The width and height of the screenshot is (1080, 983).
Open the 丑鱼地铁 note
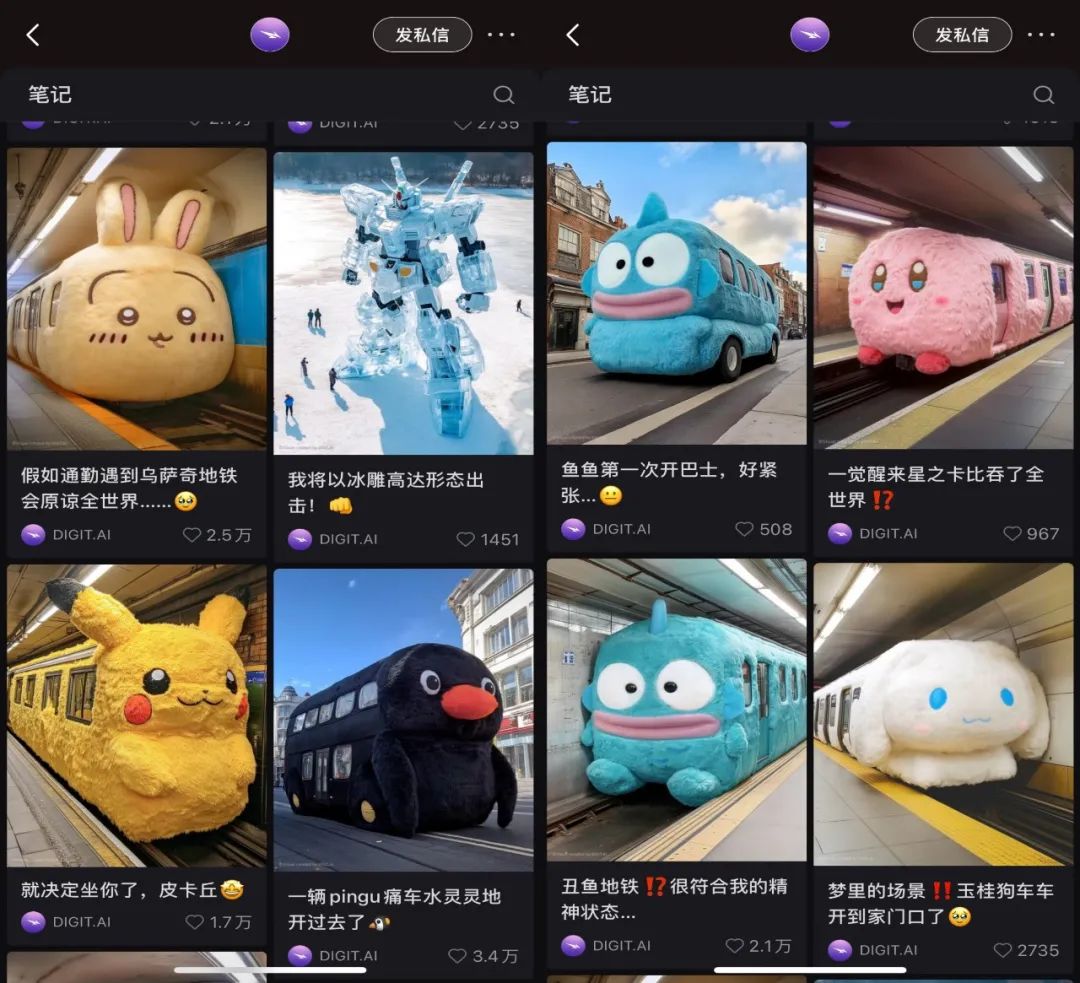pyautogui.click(x=676, y=710)
